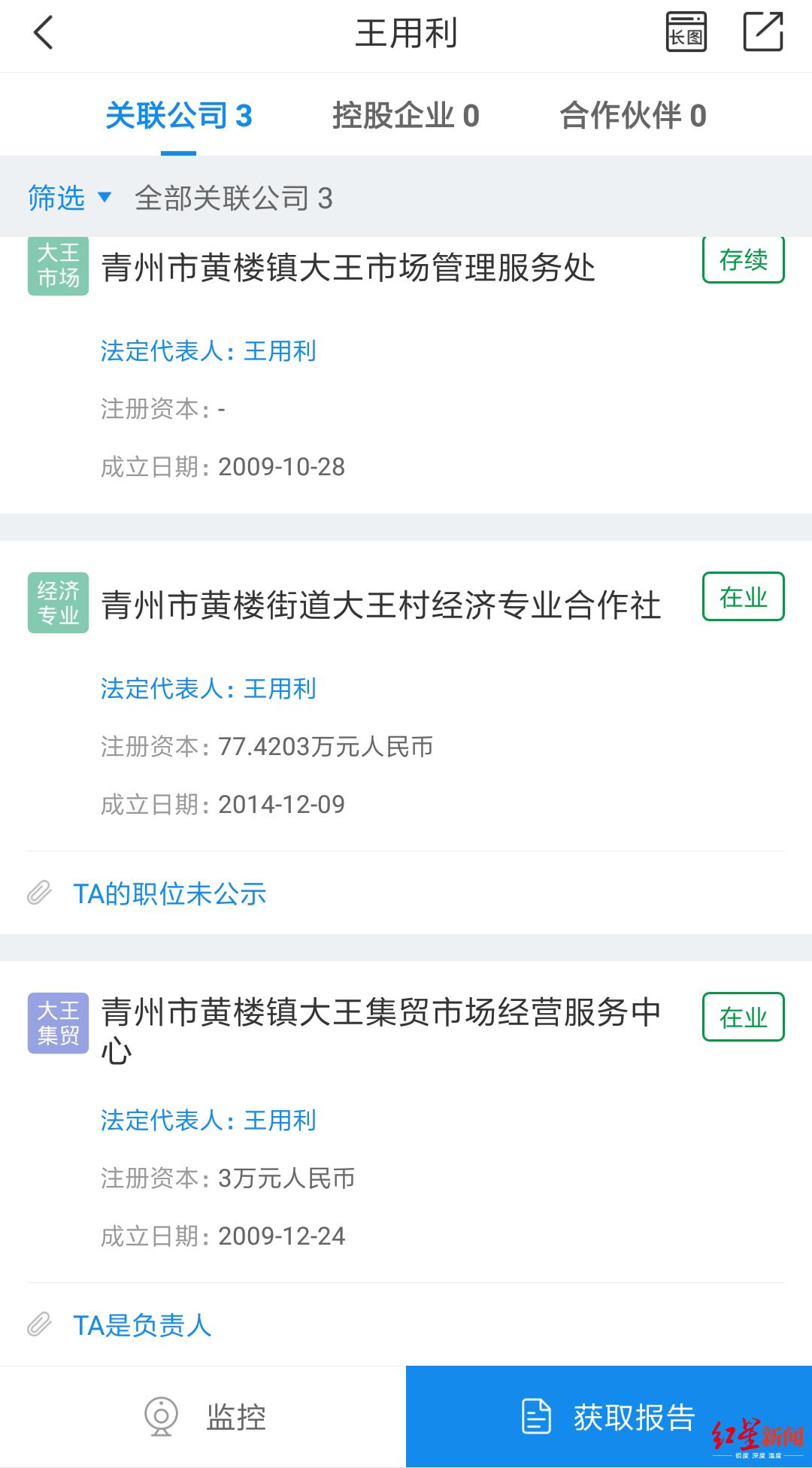
Task: Switch to the 合作伙伴 0 tab
Action: [x=634, y=116]
